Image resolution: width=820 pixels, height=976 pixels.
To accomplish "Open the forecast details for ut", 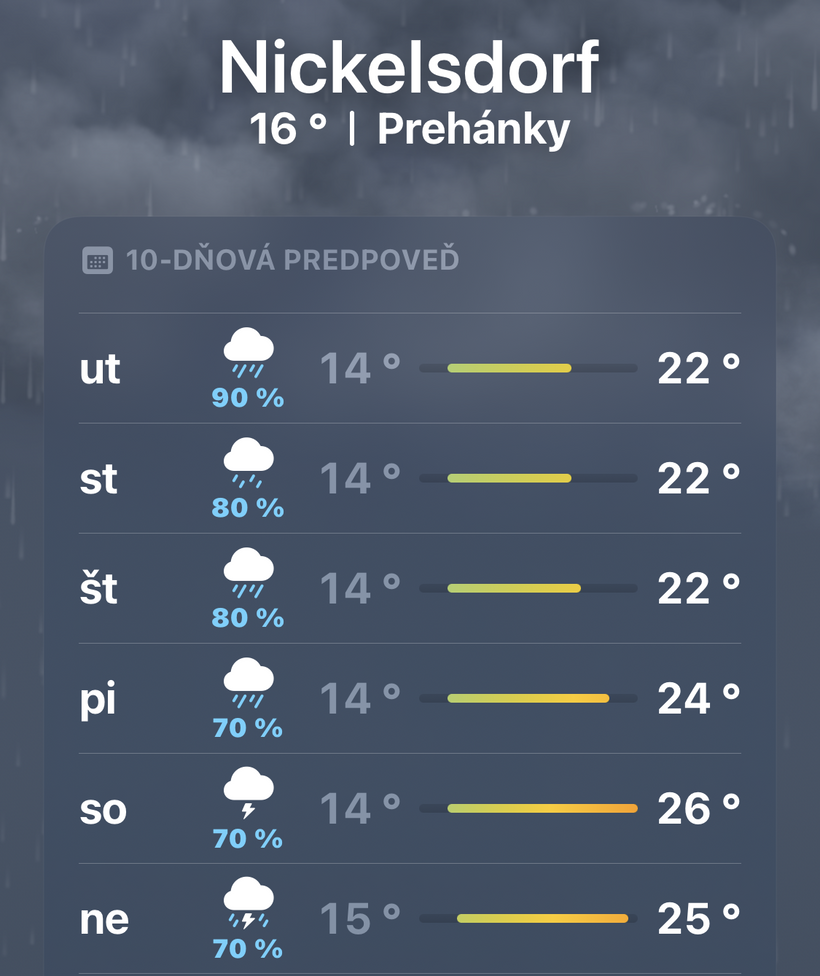I will pos(410,369).
